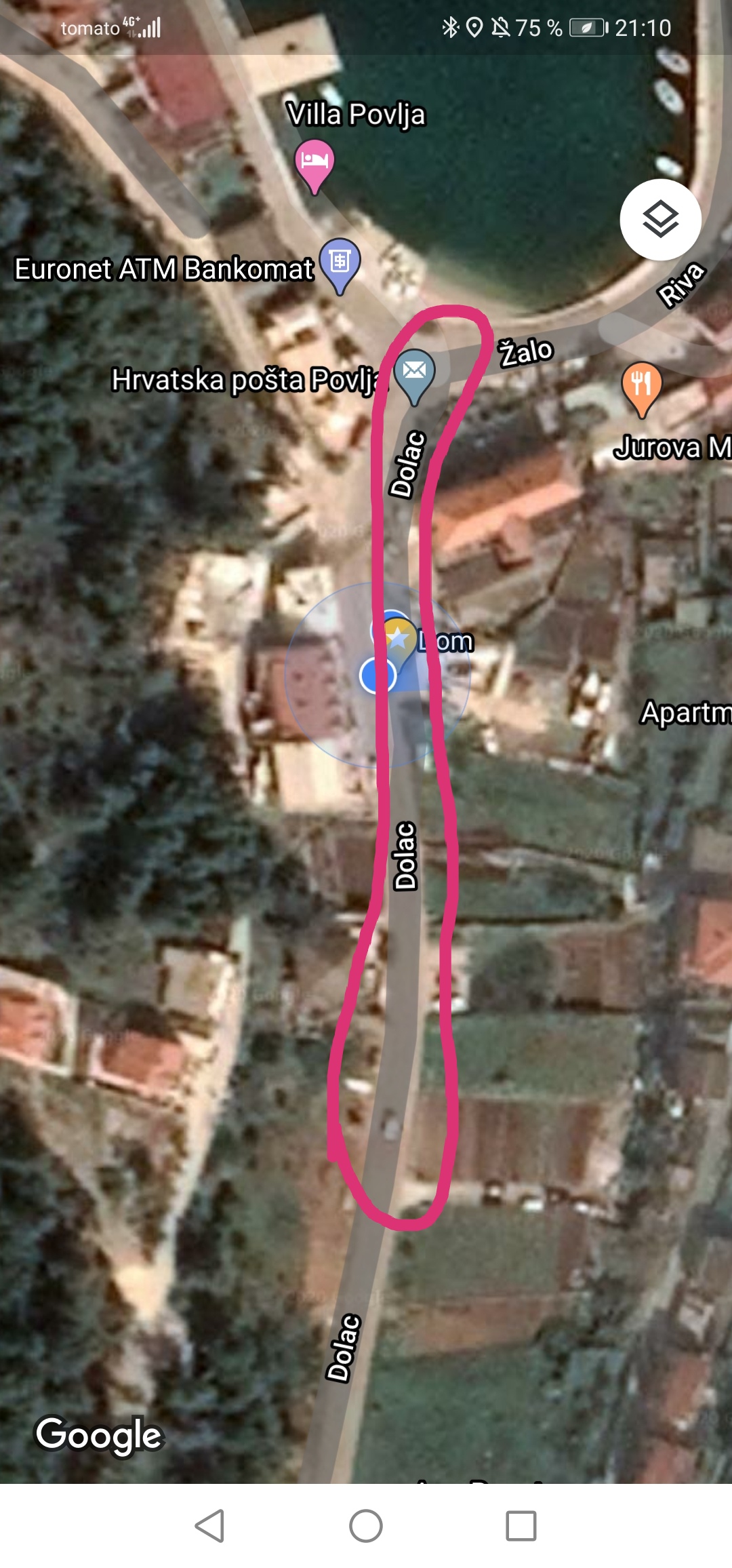Tap the Euronet ATM Bankomat marker
The width and height of the screenshot is (732, 1568).
point(340,262)
